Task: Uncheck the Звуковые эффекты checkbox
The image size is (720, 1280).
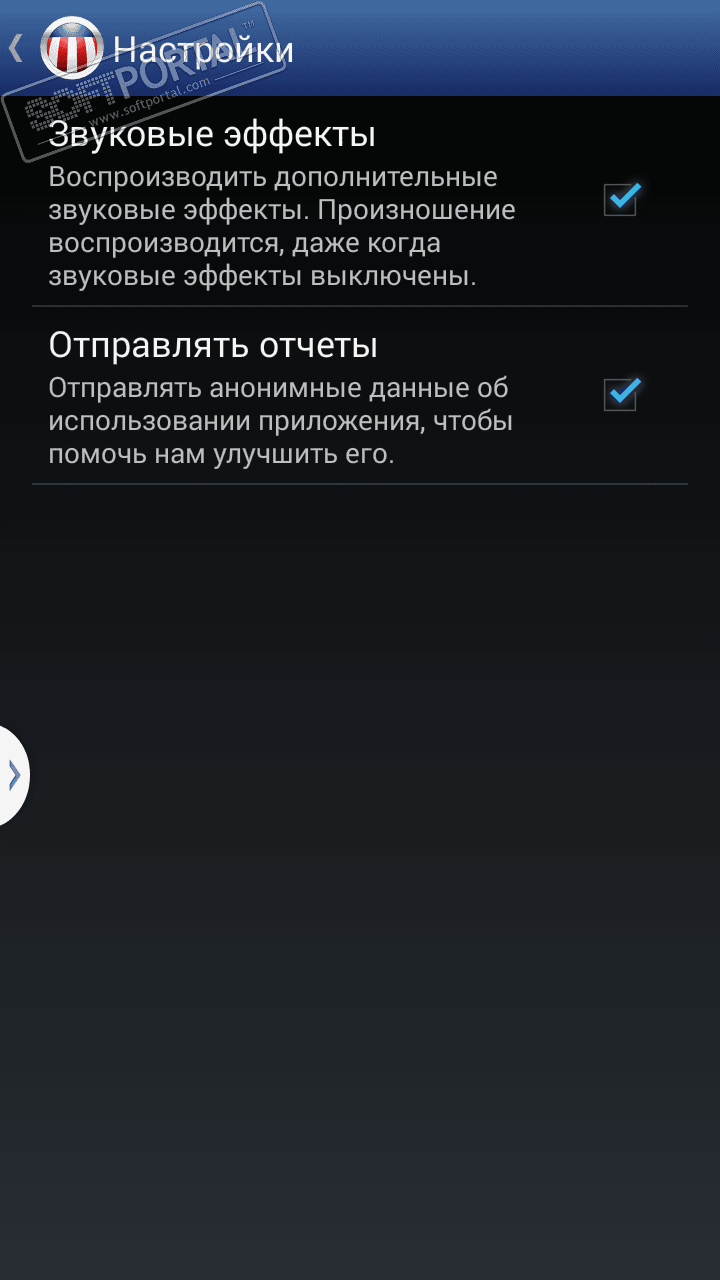Action: (621, 199)
